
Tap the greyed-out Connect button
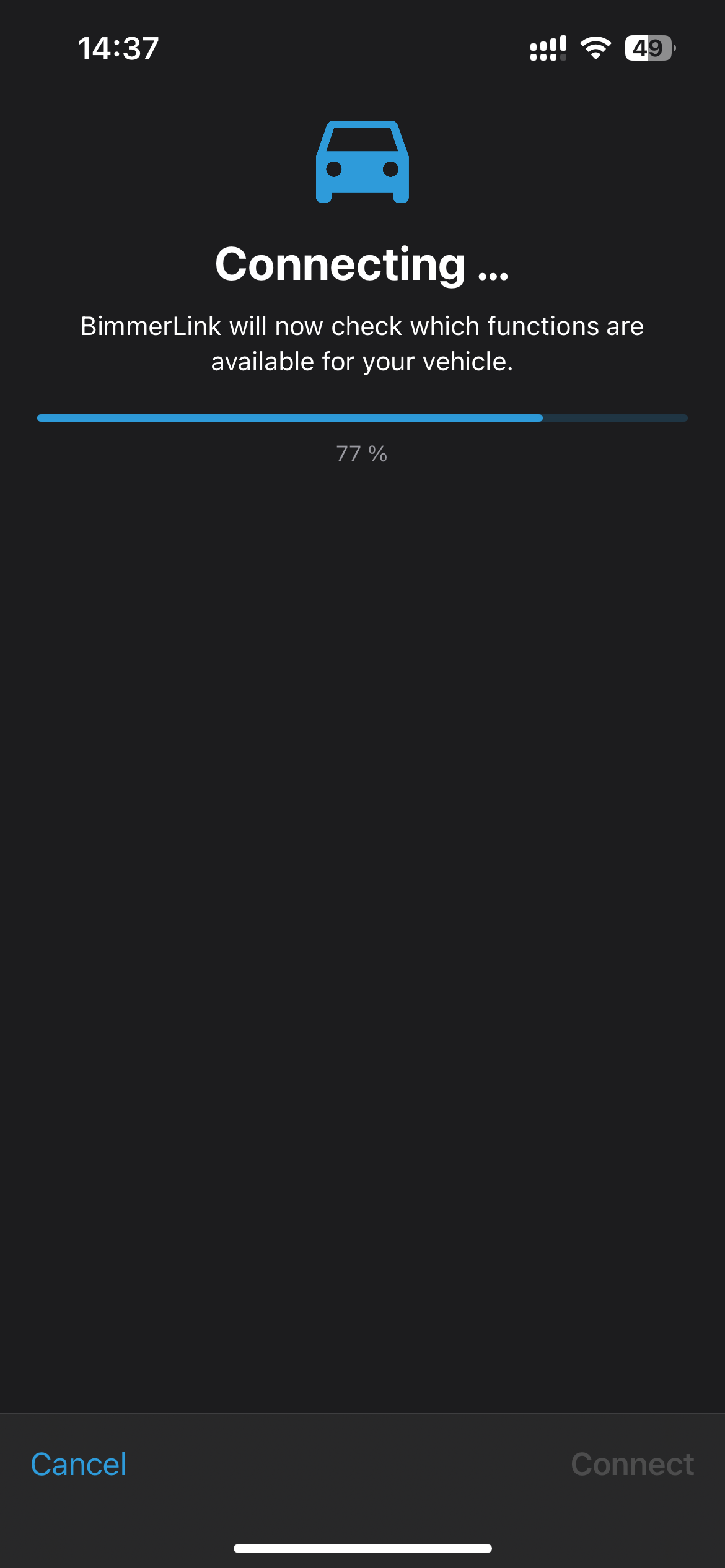(x=631, y=1465)
